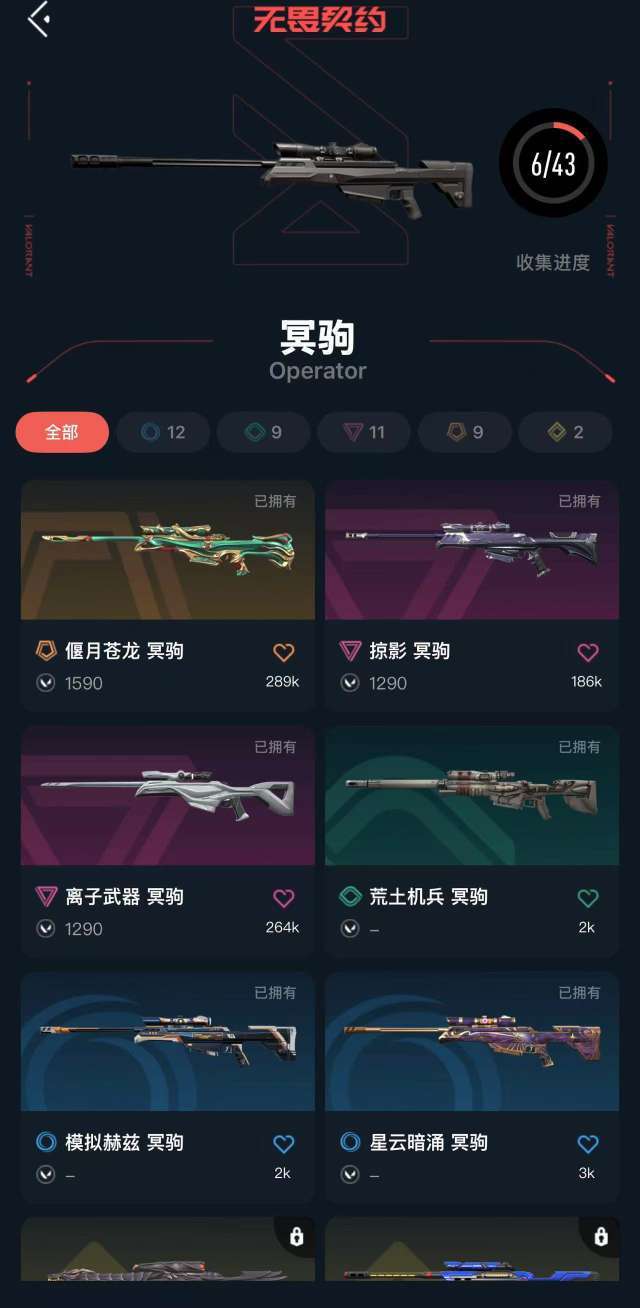Like the 掠影 冥驹 skin
The height and width of the screenshot is (1308, 640).
click(588, 652)
